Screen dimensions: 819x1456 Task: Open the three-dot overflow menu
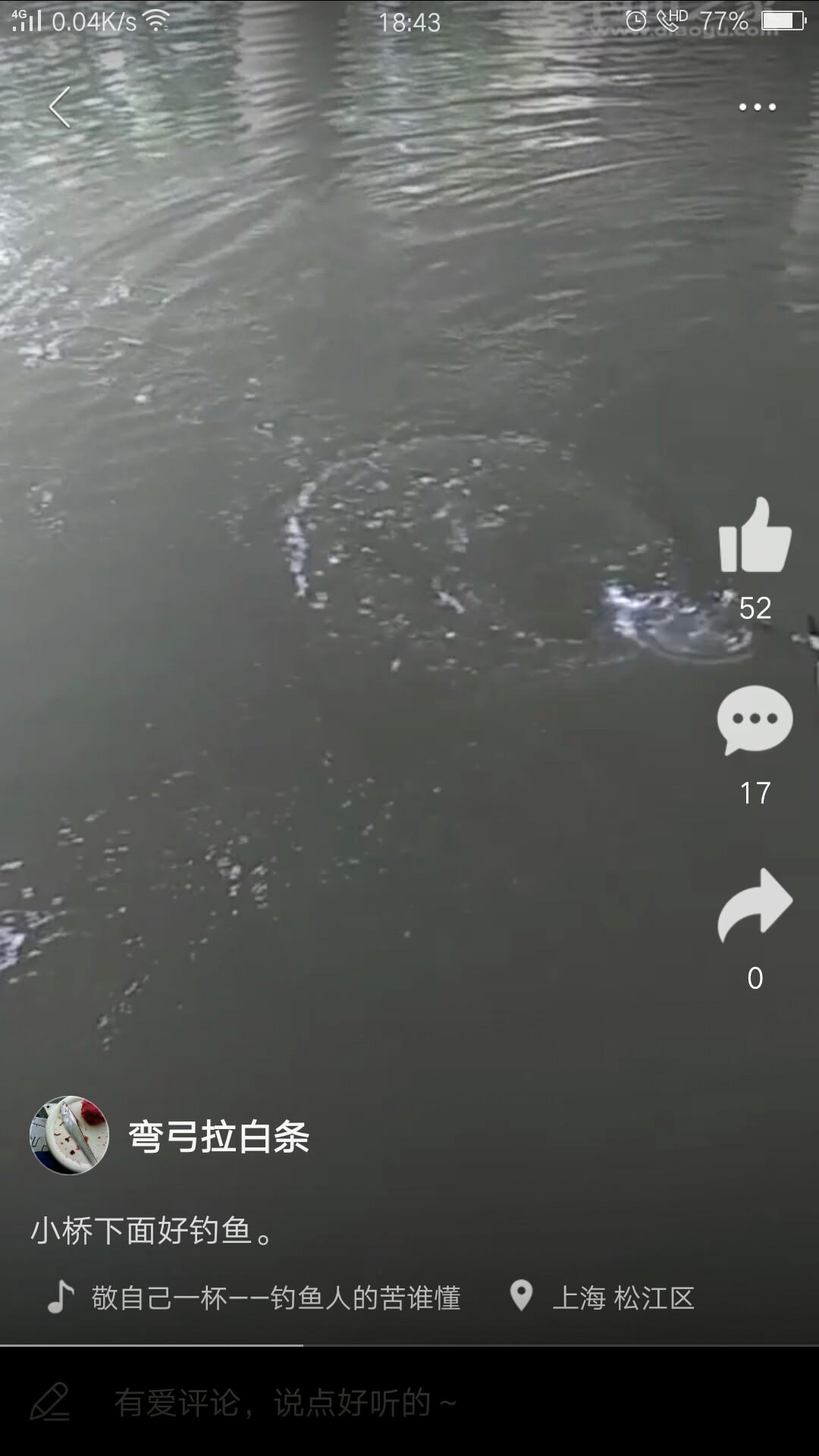point(757,107)
